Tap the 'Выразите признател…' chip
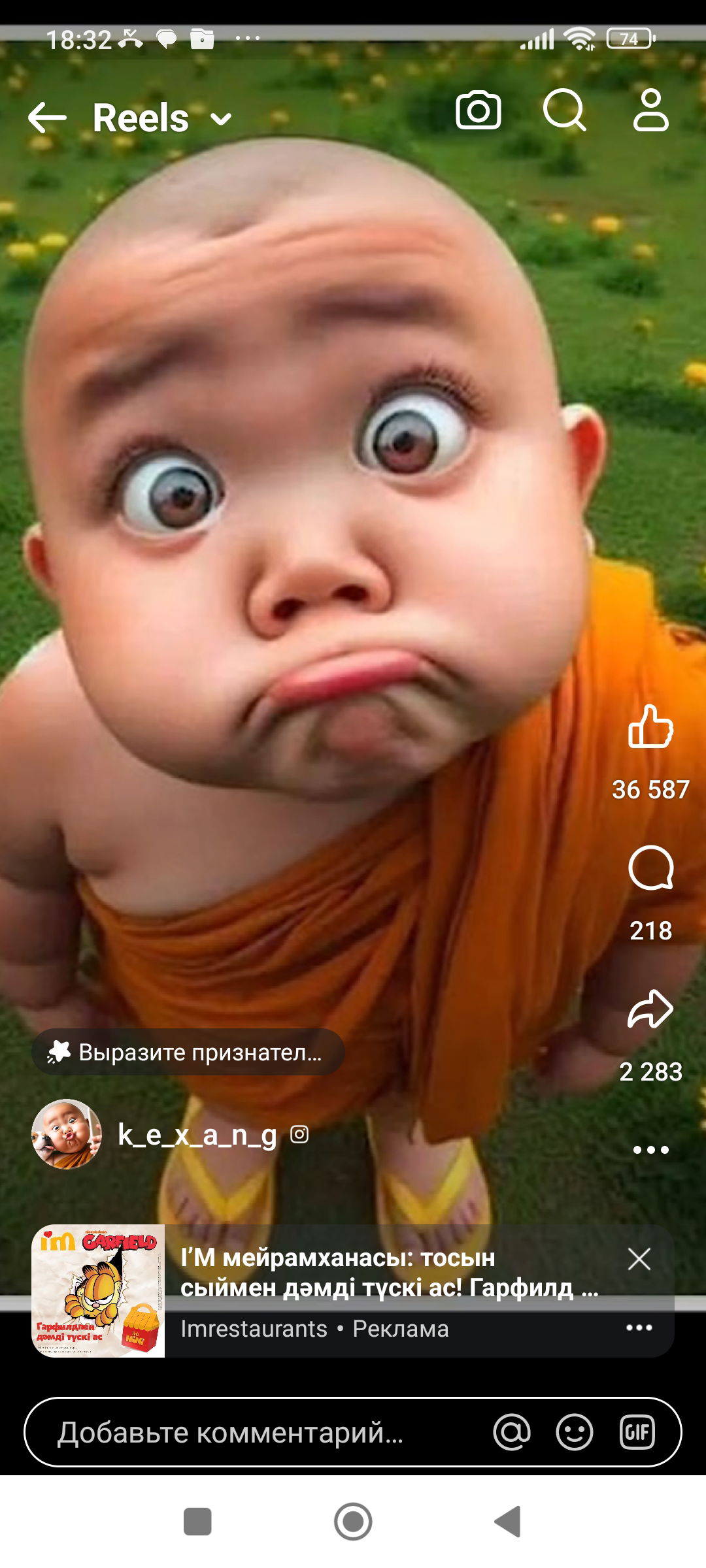The image size is (706, 1568). (188, 1053)
